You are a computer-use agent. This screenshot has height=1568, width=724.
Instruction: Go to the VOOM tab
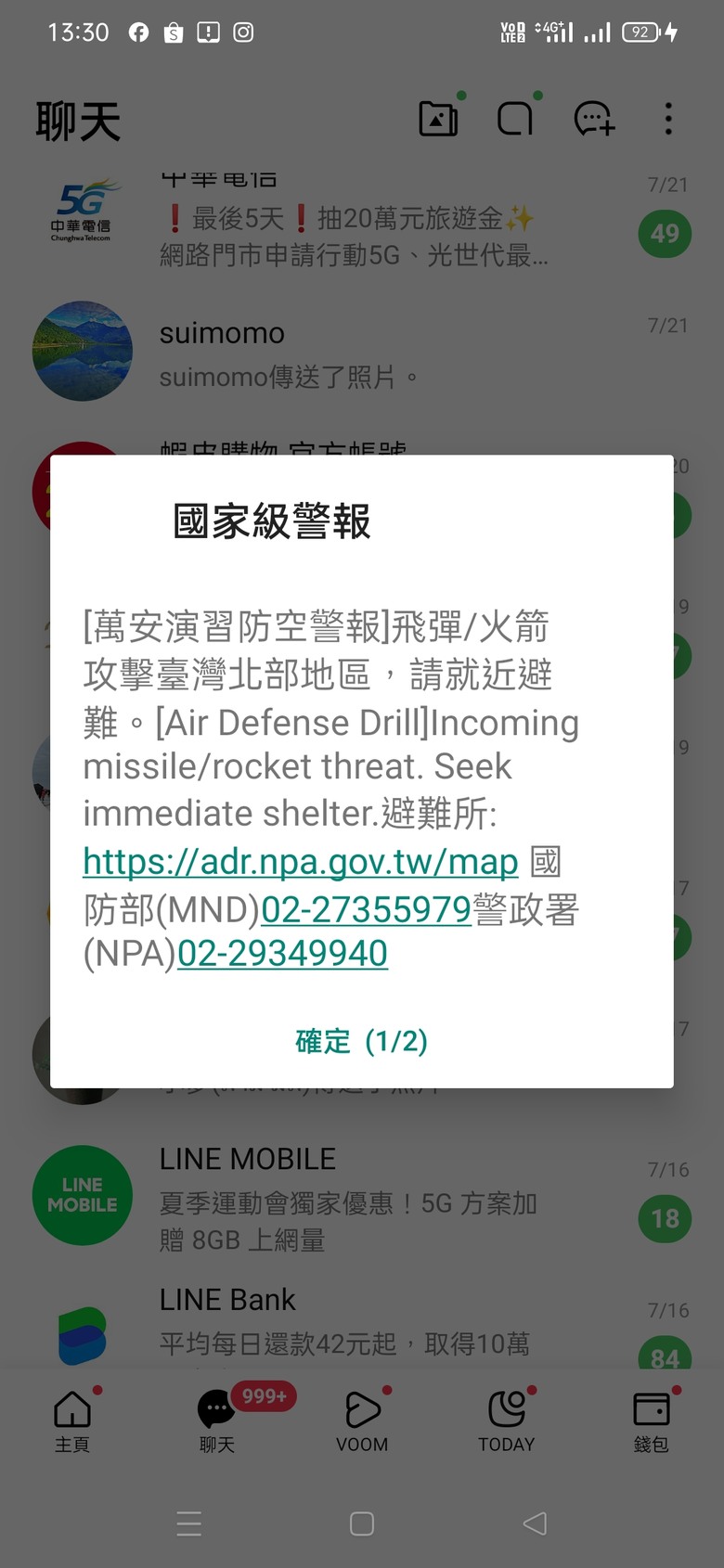coord(362,1420)
